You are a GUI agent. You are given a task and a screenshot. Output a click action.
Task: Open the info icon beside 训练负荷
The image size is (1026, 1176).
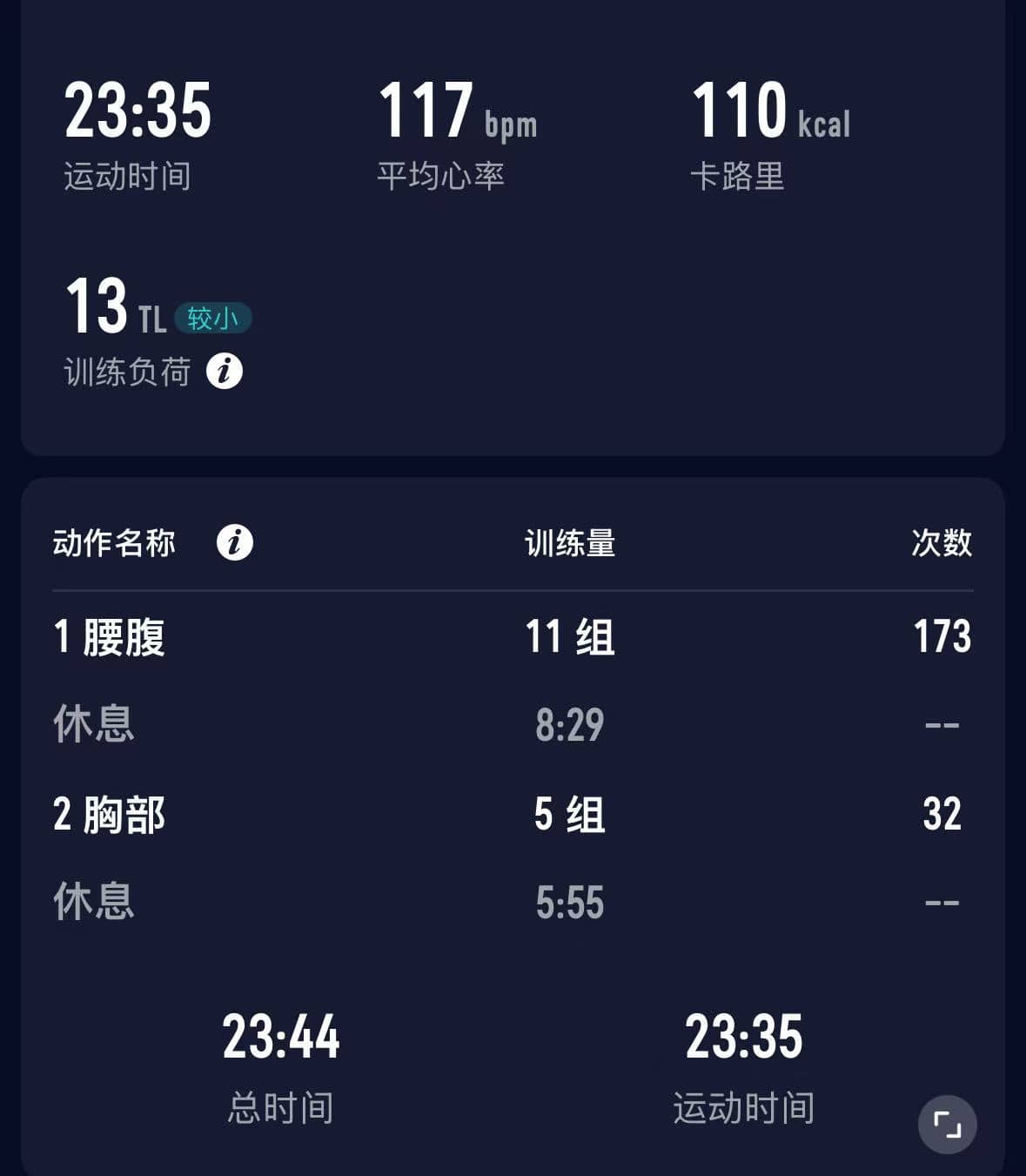click(x=225, y=372)
